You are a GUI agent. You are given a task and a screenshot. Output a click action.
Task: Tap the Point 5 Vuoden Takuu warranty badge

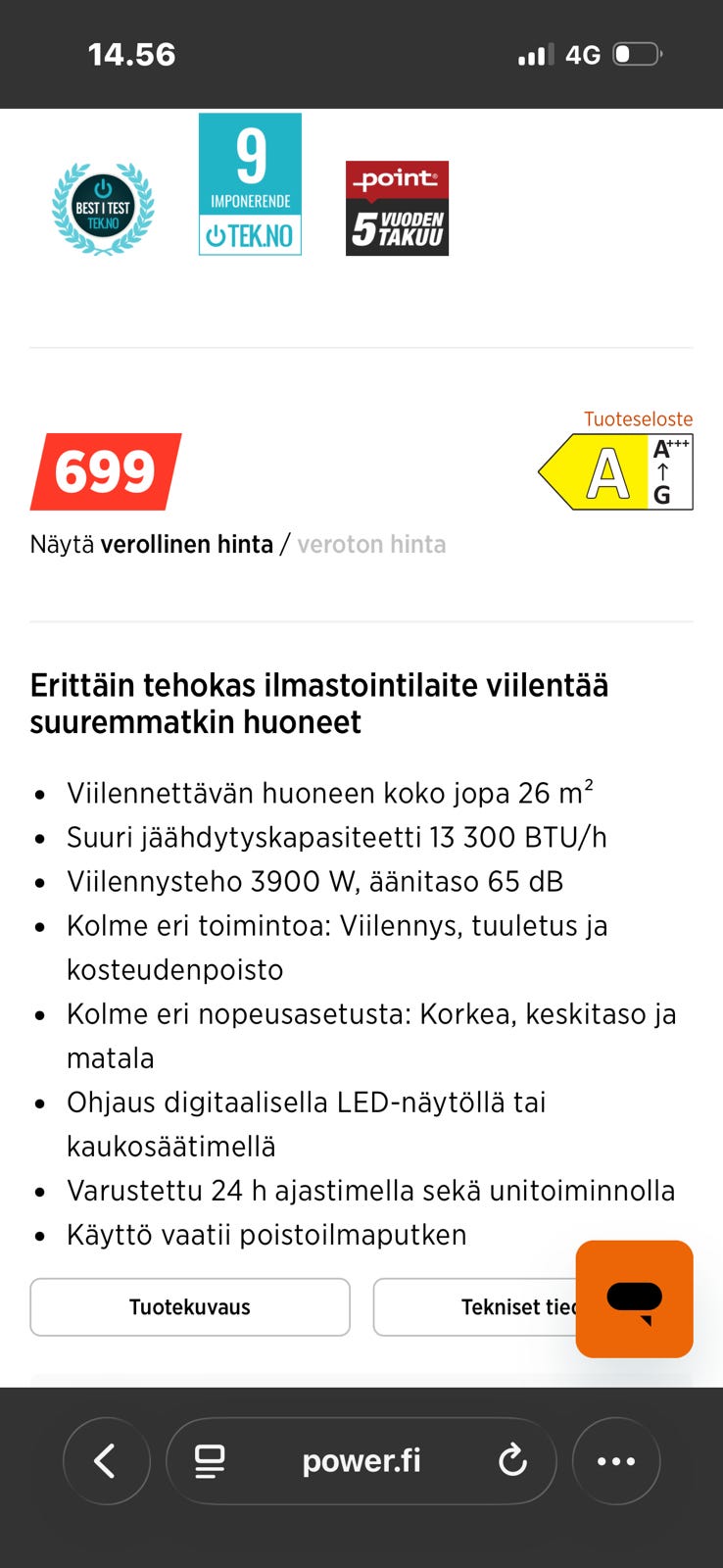pos(397,208)
